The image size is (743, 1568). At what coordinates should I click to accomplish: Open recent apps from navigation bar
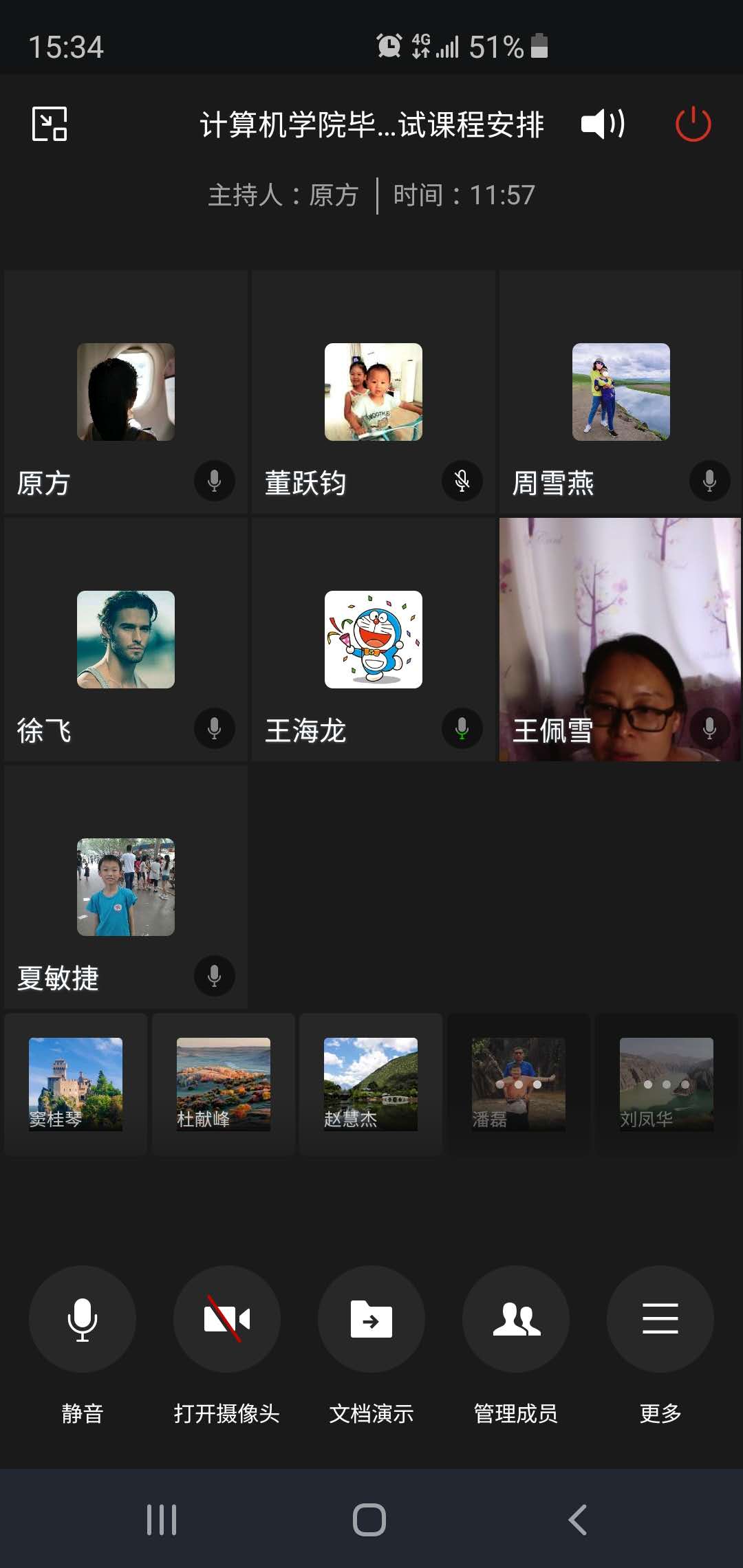(x=162, y=1520)
